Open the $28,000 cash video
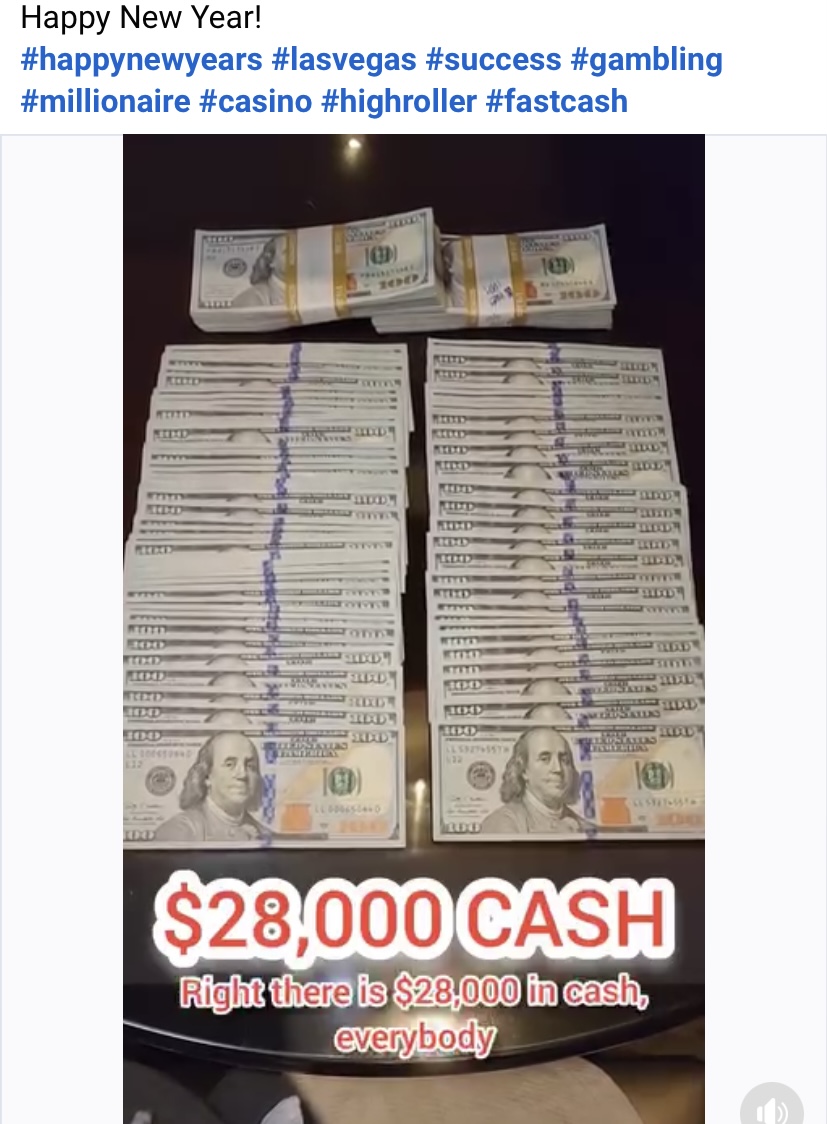Image resolution: width=827 pixels, height=1124 pixels. coord(413,600)
